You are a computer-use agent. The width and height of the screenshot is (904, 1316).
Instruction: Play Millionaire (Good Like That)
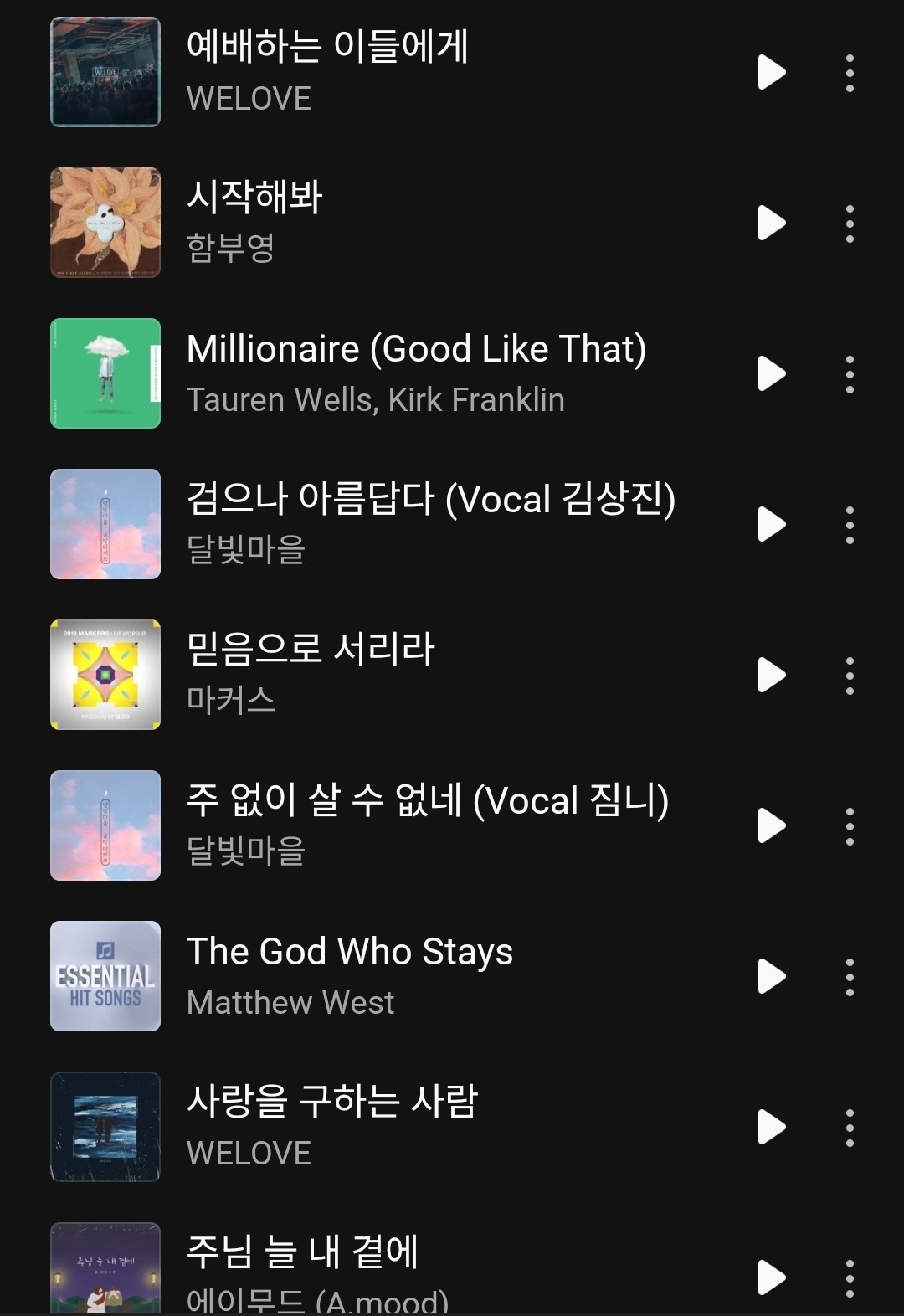[x=771, y=373]
